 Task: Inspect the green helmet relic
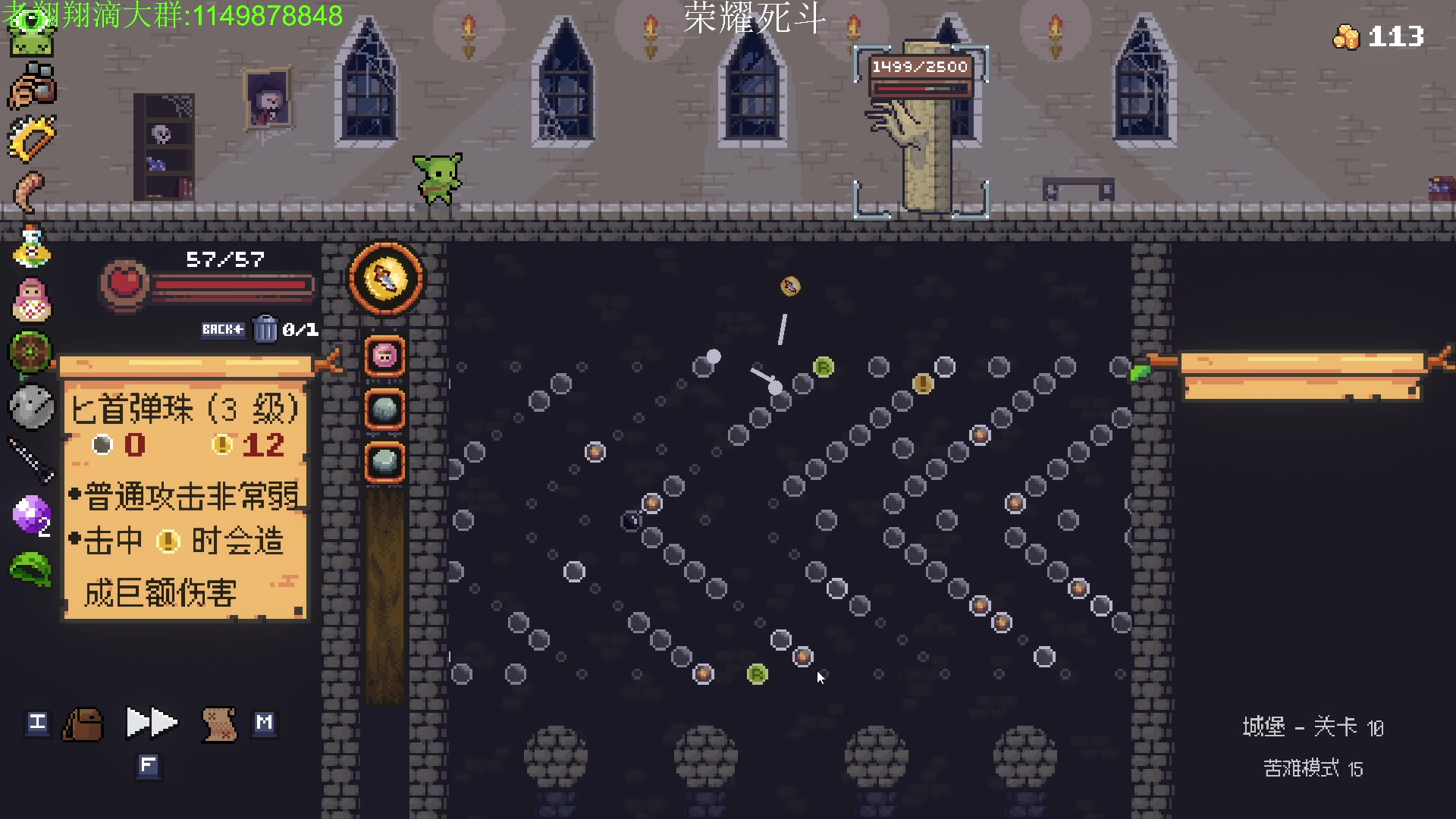(x=31, y=568)
